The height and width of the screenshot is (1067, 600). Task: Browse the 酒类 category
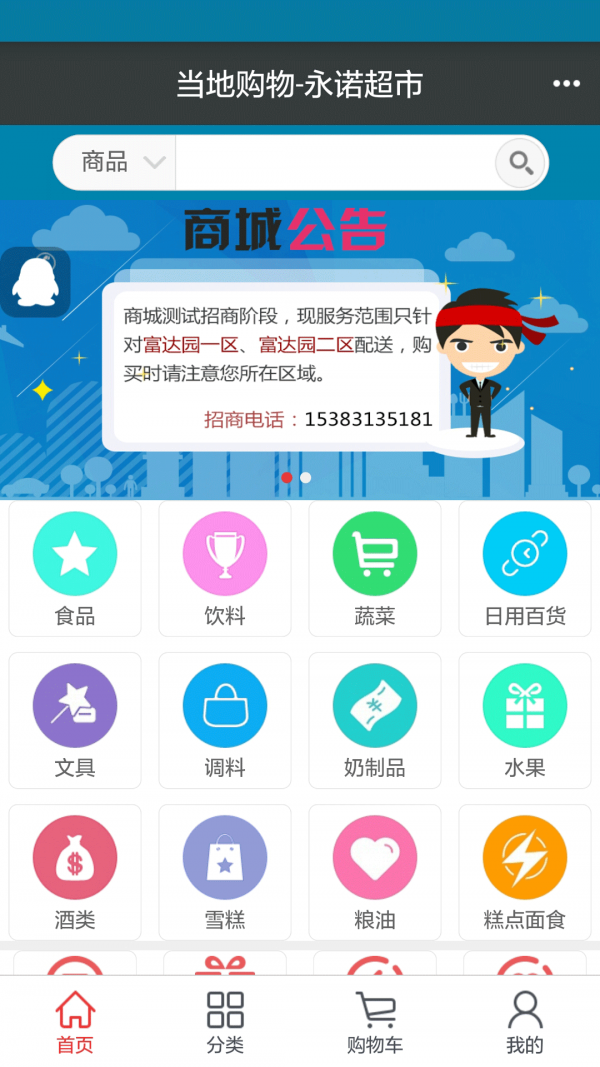coord(75,872)
